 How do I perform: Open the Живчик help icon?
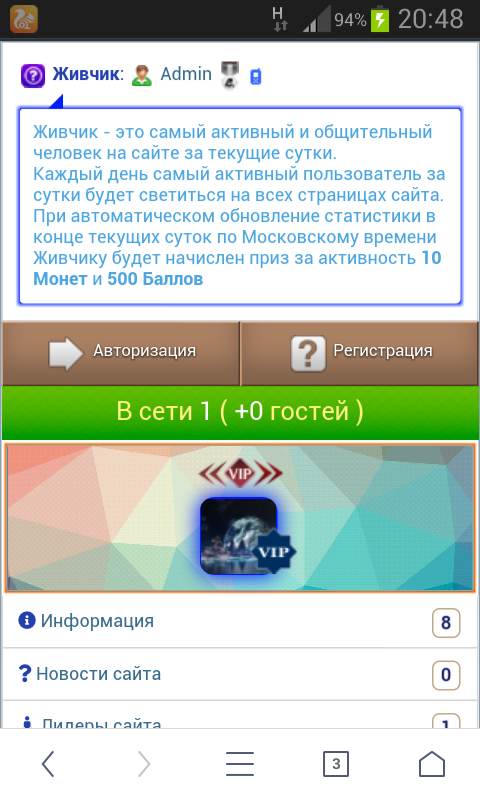pyautogui.click(x=33, y=76)
